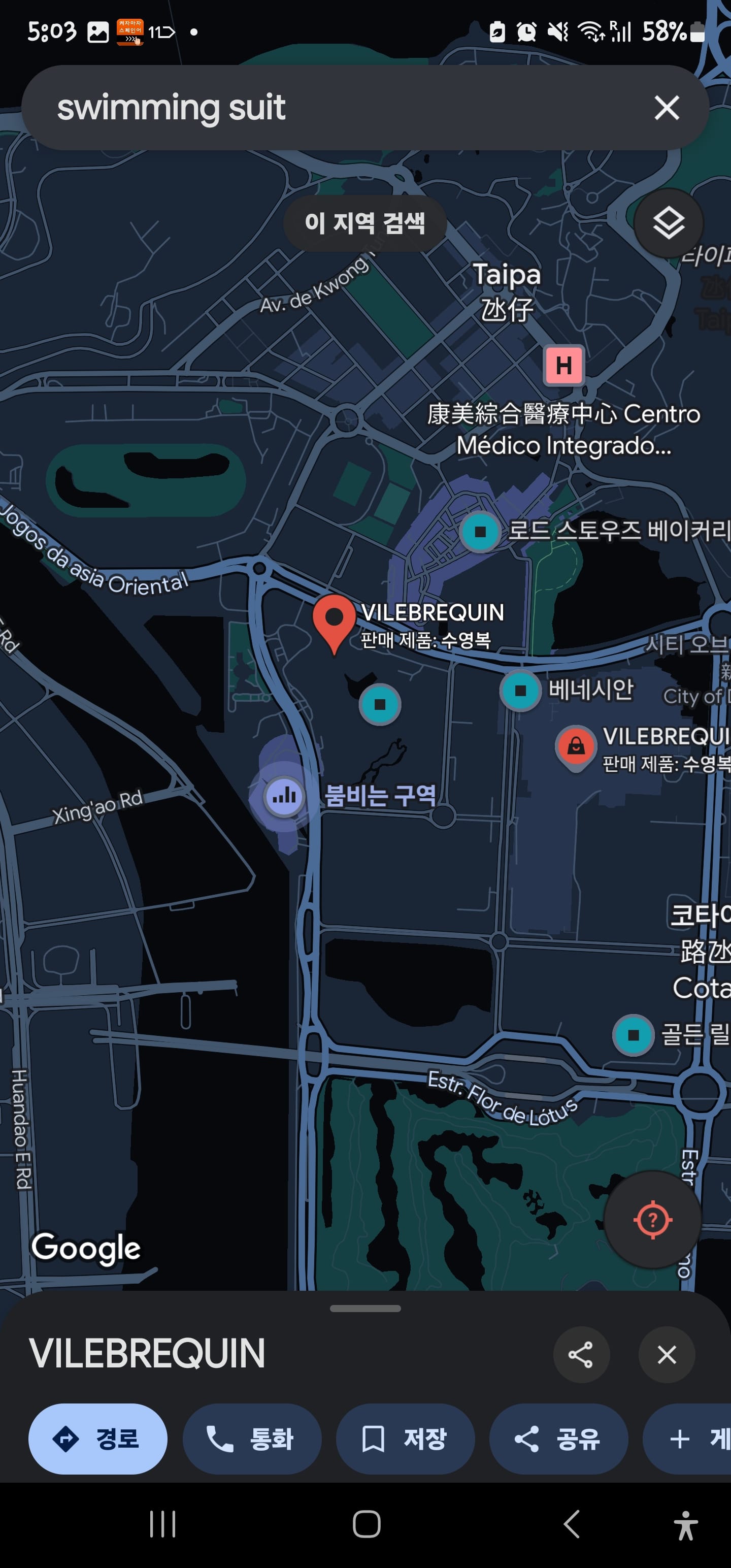Screen dimensions: 731x1568
Task: Share VILEBREQUIN via round share icon
Action: click(x=581, y=1354)
